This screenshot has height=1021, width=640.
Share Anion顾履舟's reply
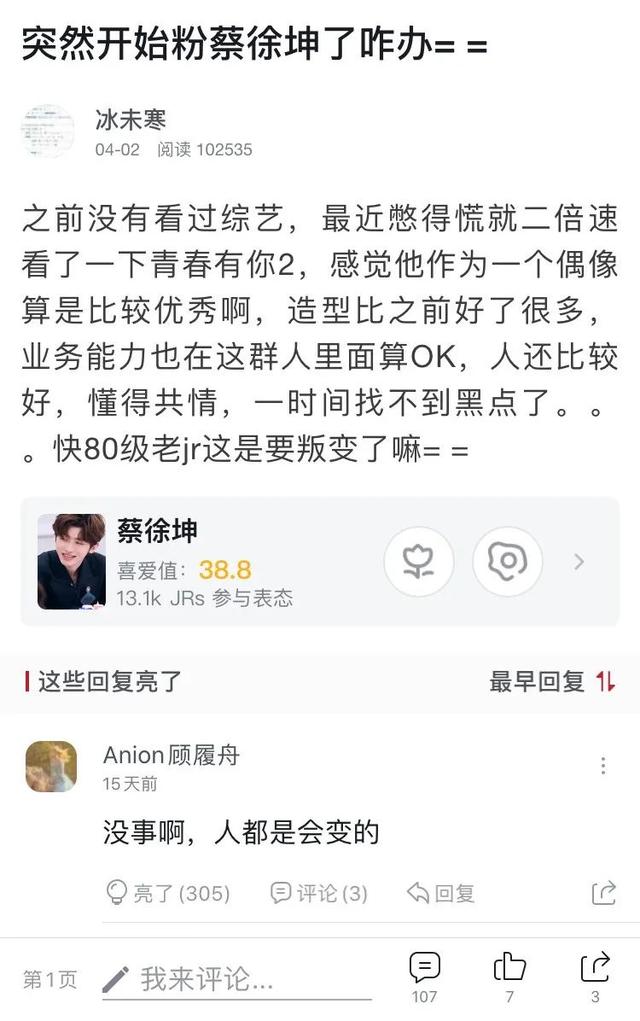tap(603, 893)
